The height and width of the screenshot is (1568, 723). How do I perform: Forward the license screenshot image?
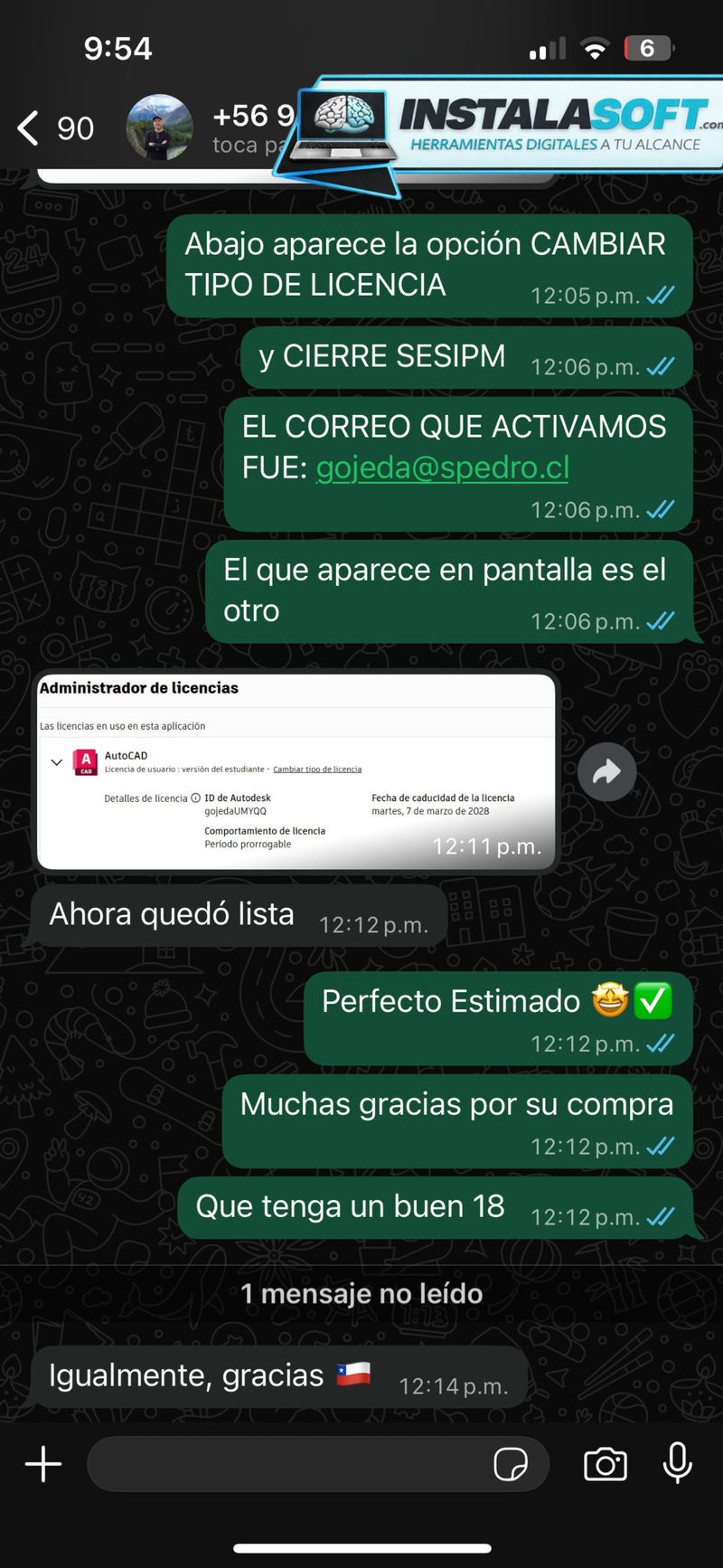(x=606, y=771)
